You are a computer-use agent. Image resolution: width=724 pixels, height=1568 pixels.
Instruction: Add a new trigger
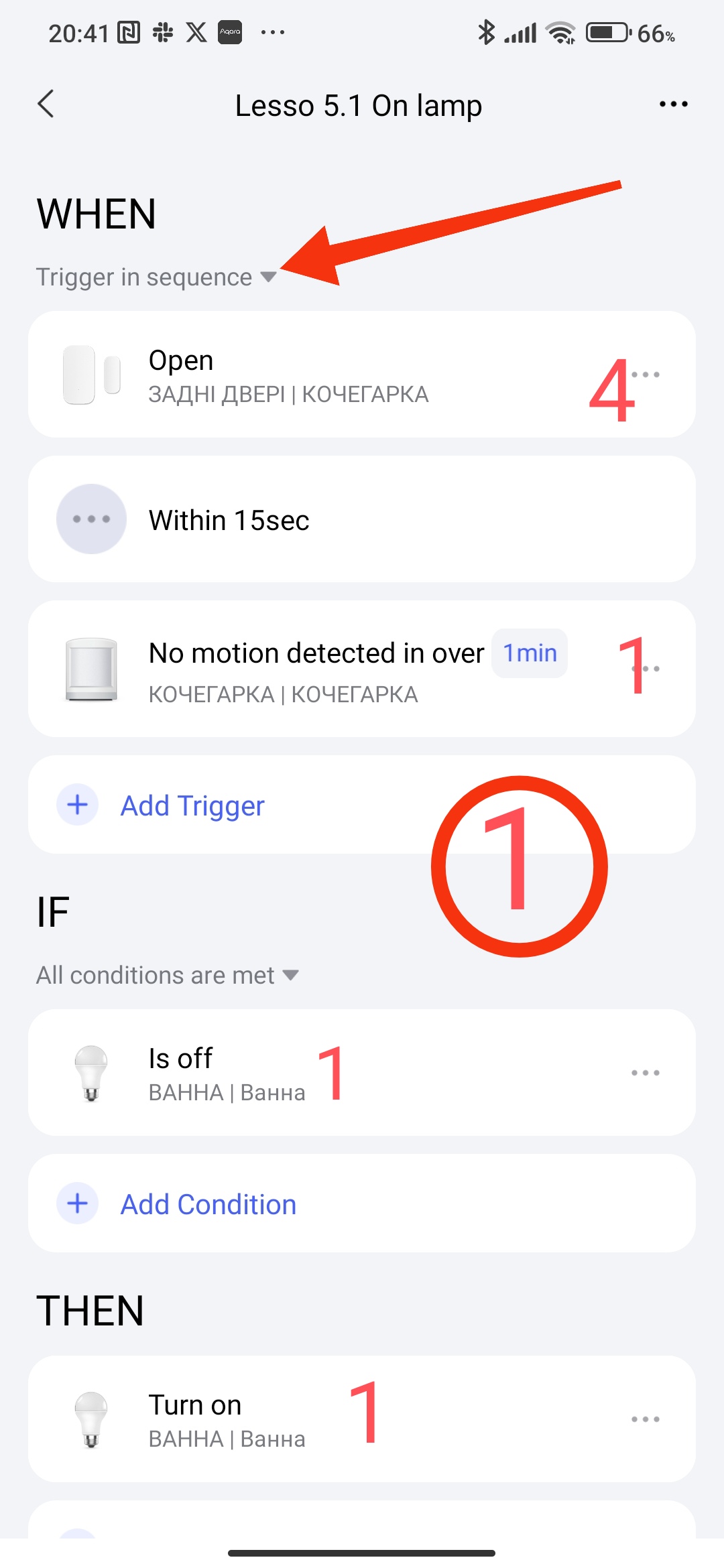[193, 805]
